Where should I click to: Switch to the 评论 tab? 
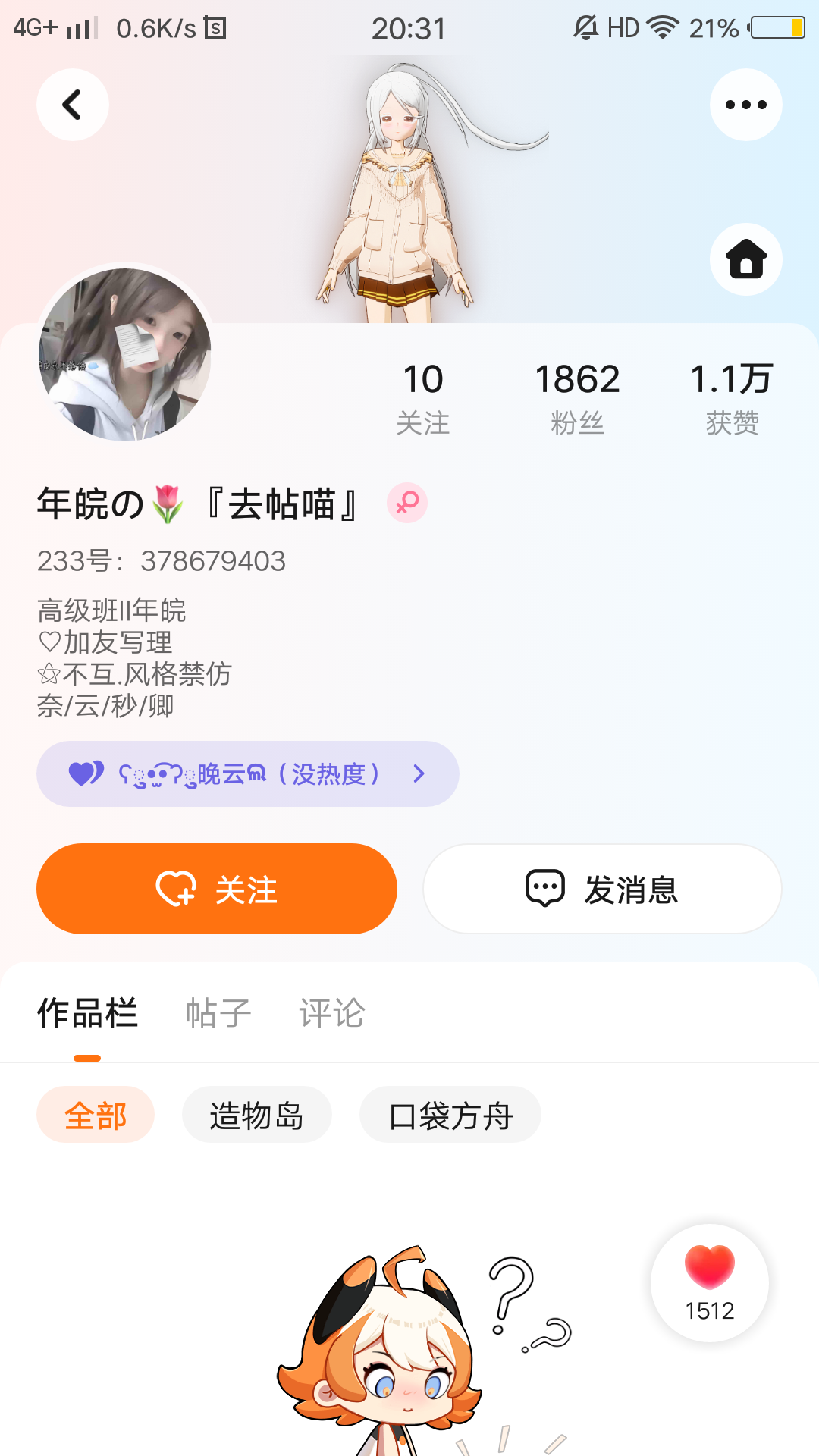pos(332,1013)
